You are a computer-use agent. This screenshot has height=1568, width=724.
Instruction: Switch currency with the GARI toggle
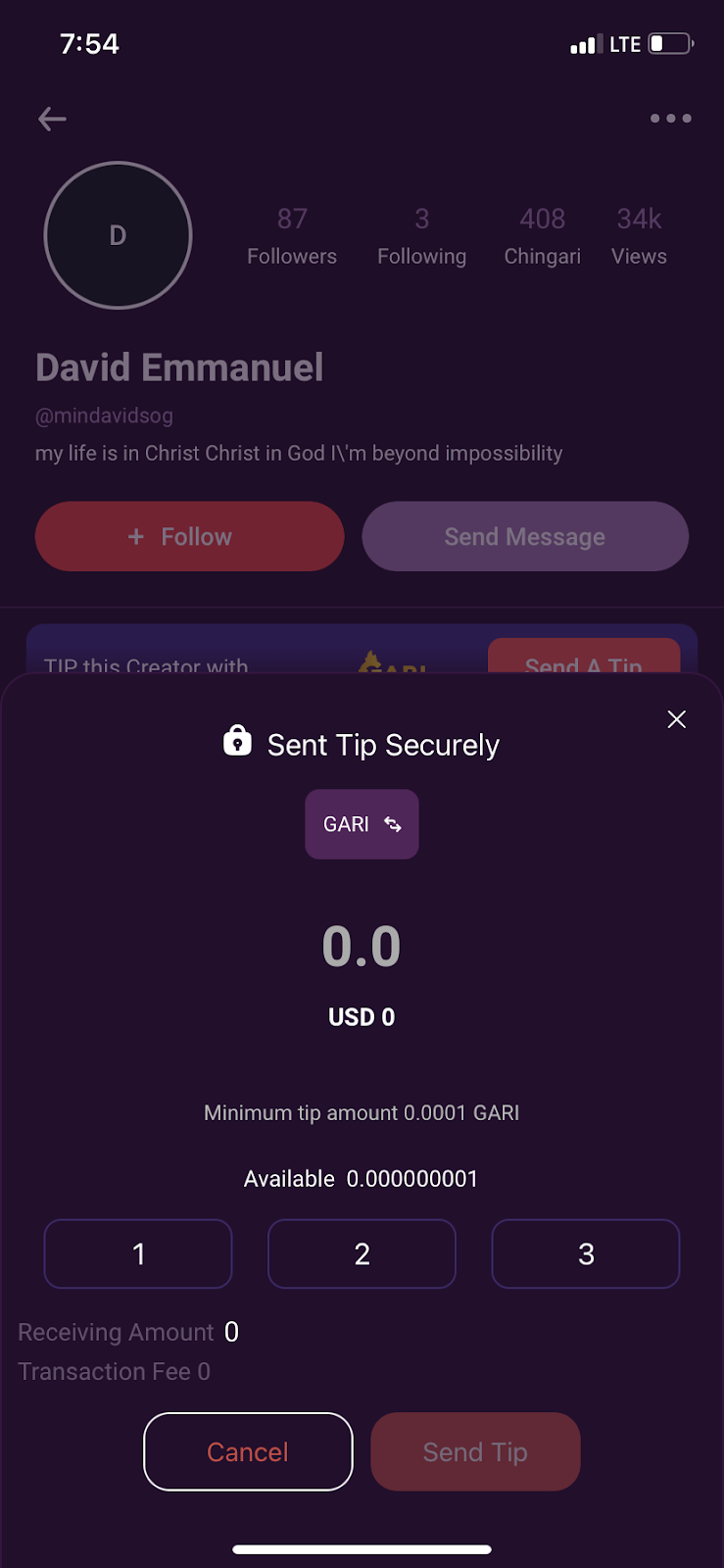point(362,824)
